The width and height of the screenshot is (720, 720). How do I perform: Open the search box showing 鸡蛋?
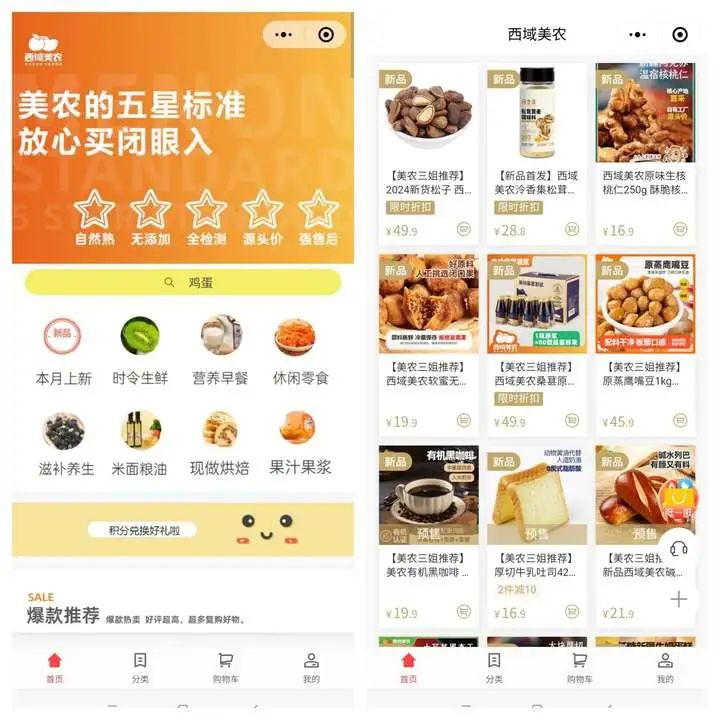(x=182, y=283)
